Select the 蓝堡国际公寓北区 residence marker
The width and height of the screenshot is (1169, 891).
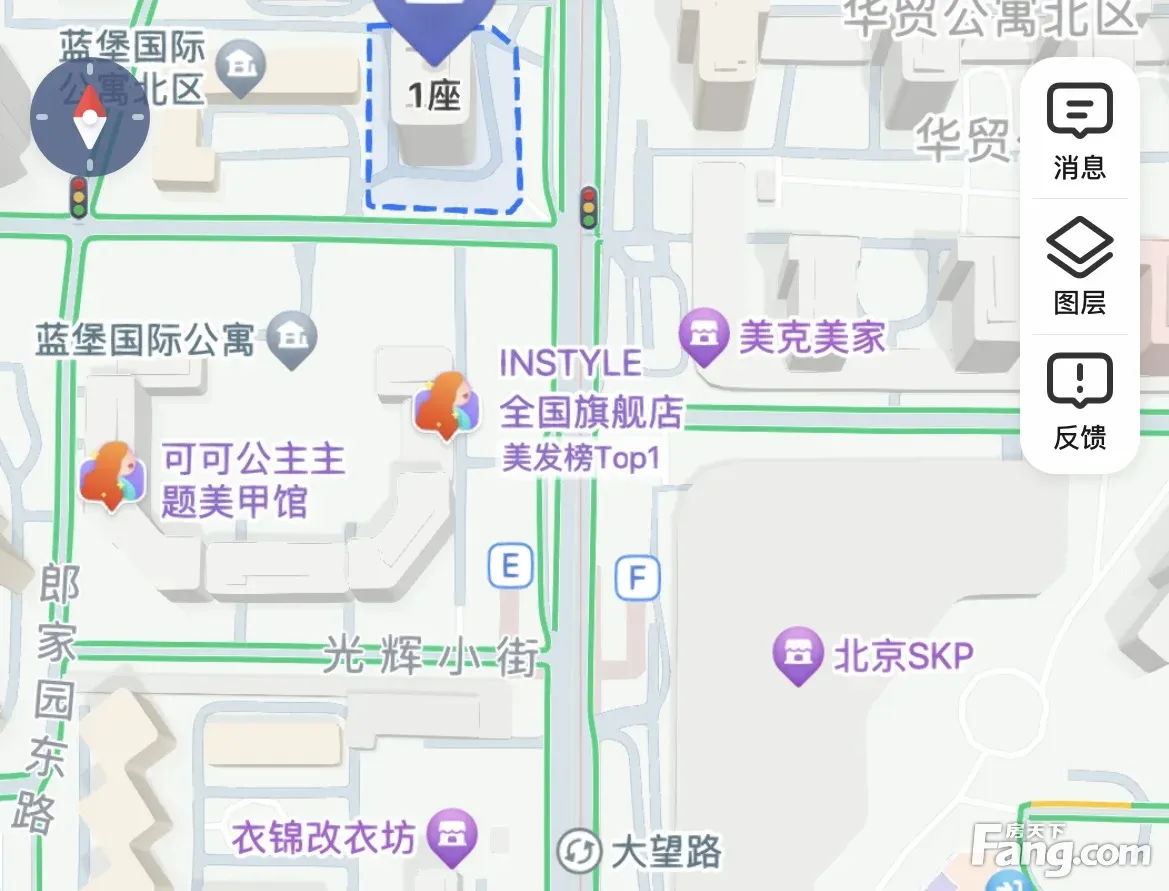(240, 67)
